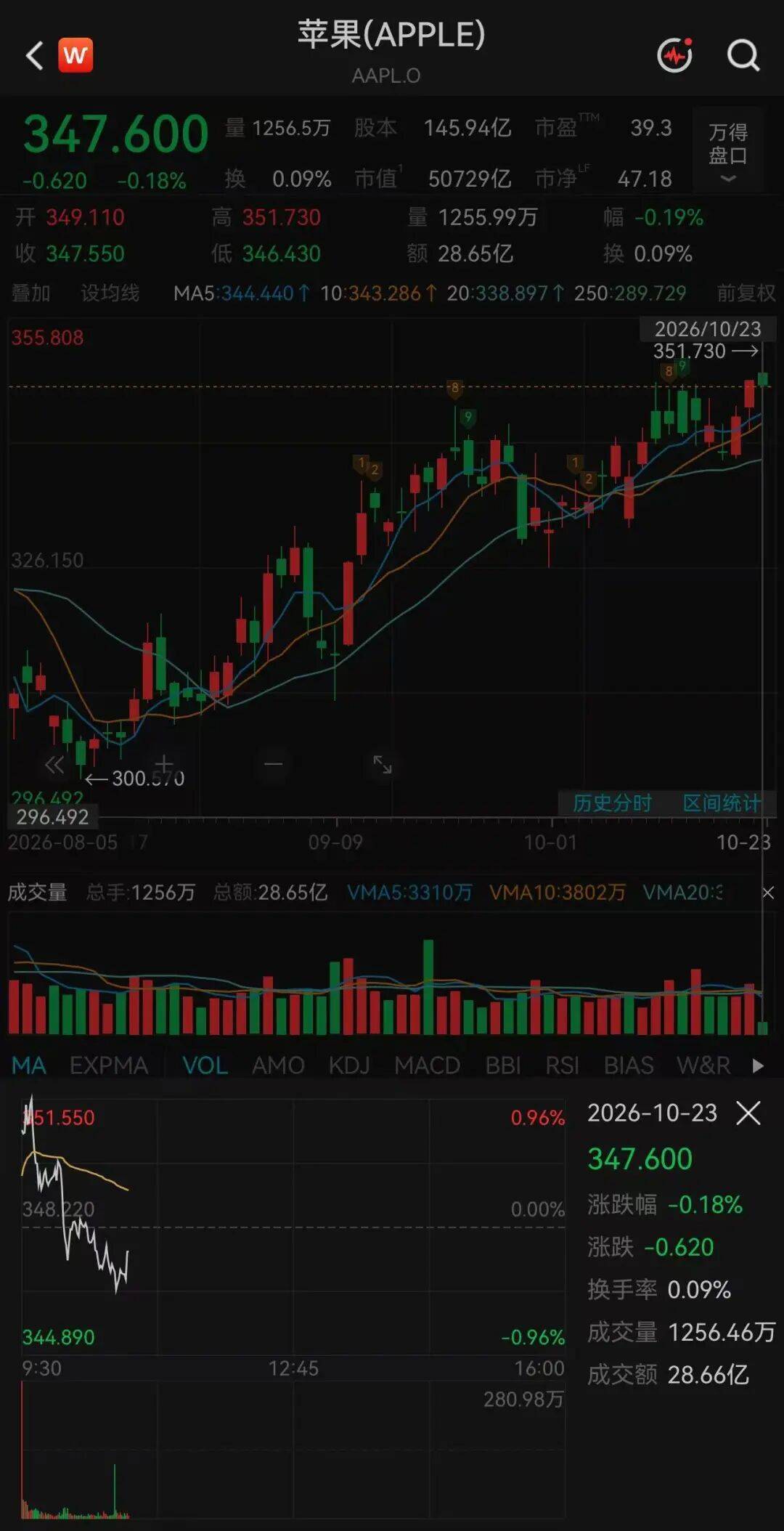
Task: Show more indicators with the right arrow
Action: tap(758, 1065)
